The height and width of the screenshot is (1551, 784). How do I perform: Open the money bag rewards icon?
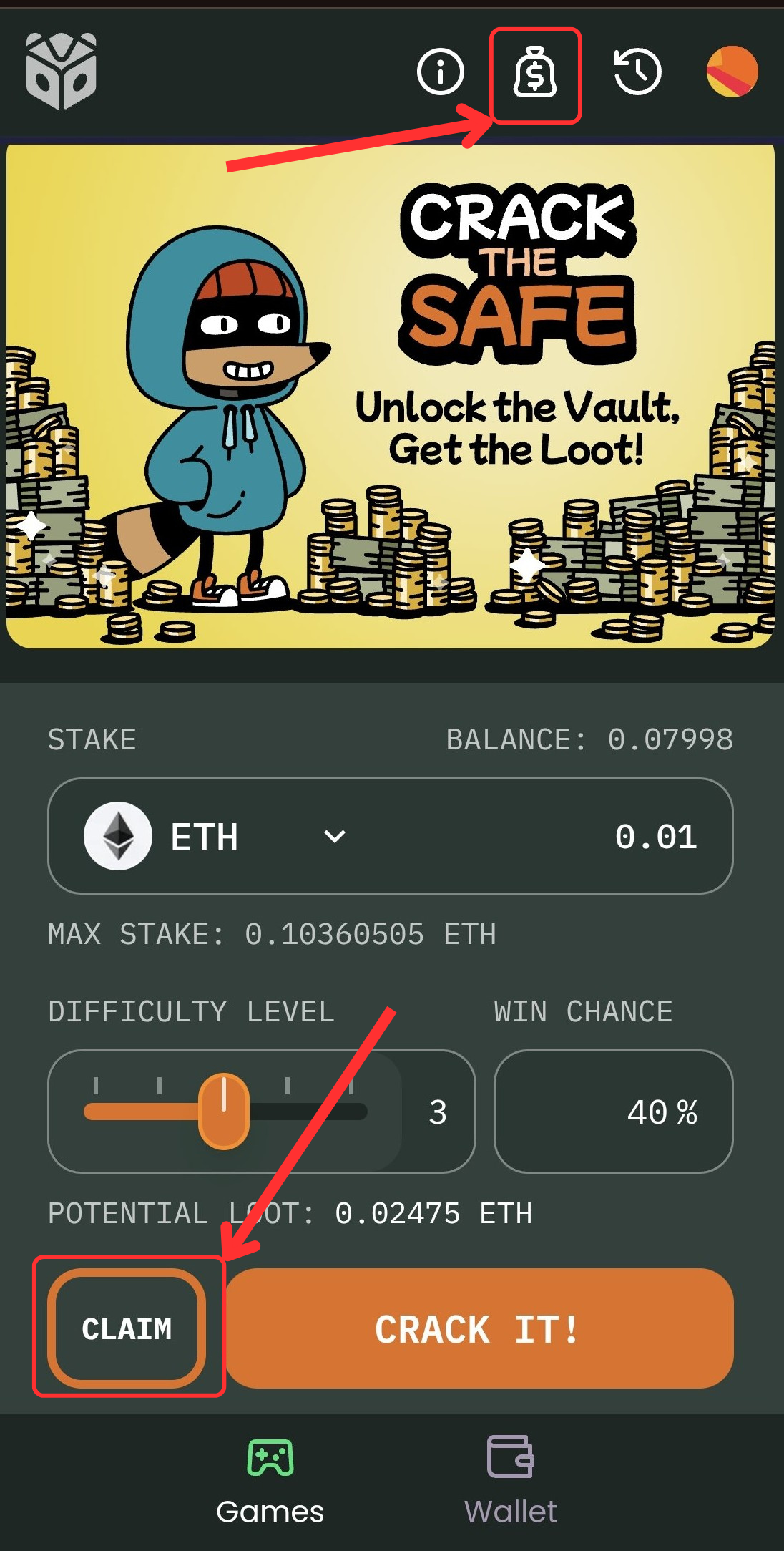pyautogui.click(x=534, y=72)
